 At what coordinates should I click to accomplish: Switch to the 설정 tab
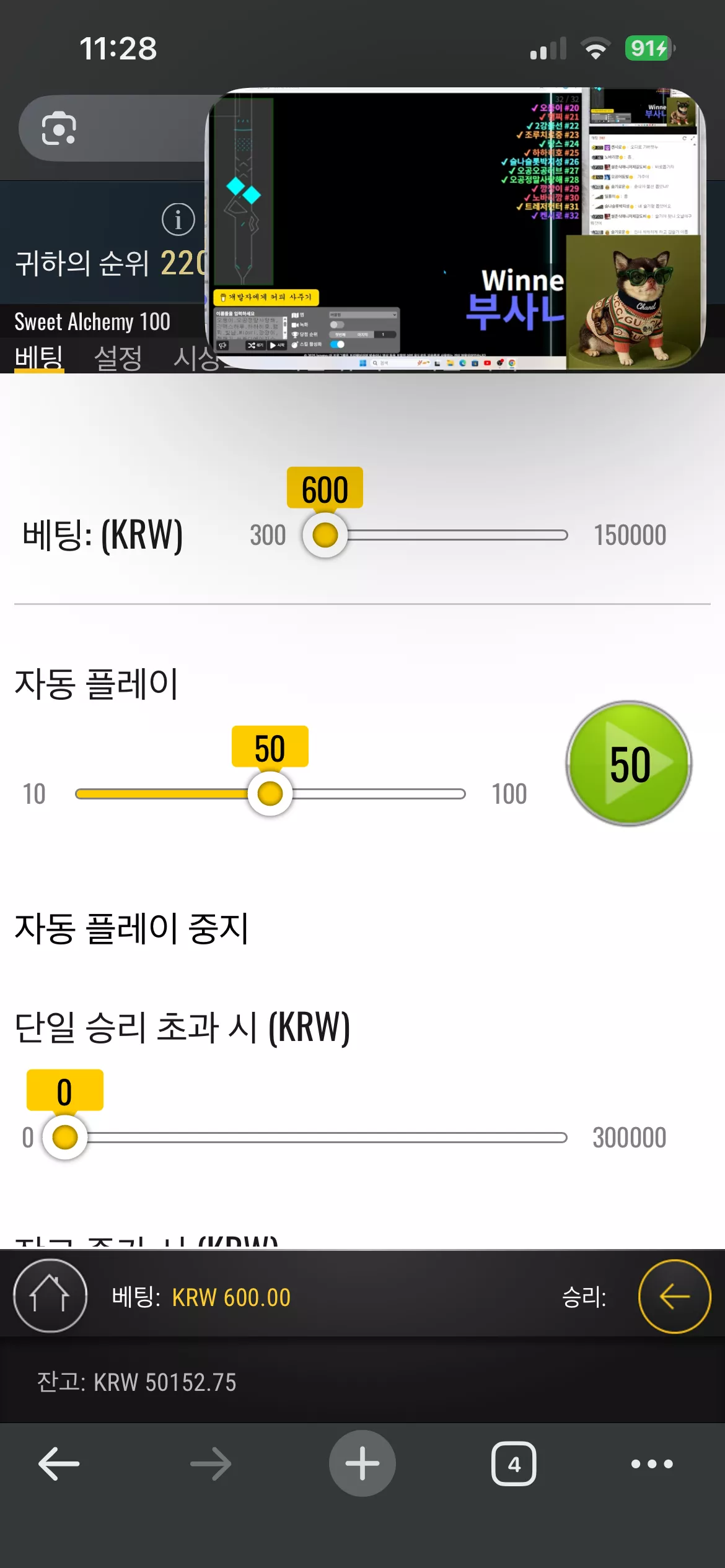click(118, 357)
